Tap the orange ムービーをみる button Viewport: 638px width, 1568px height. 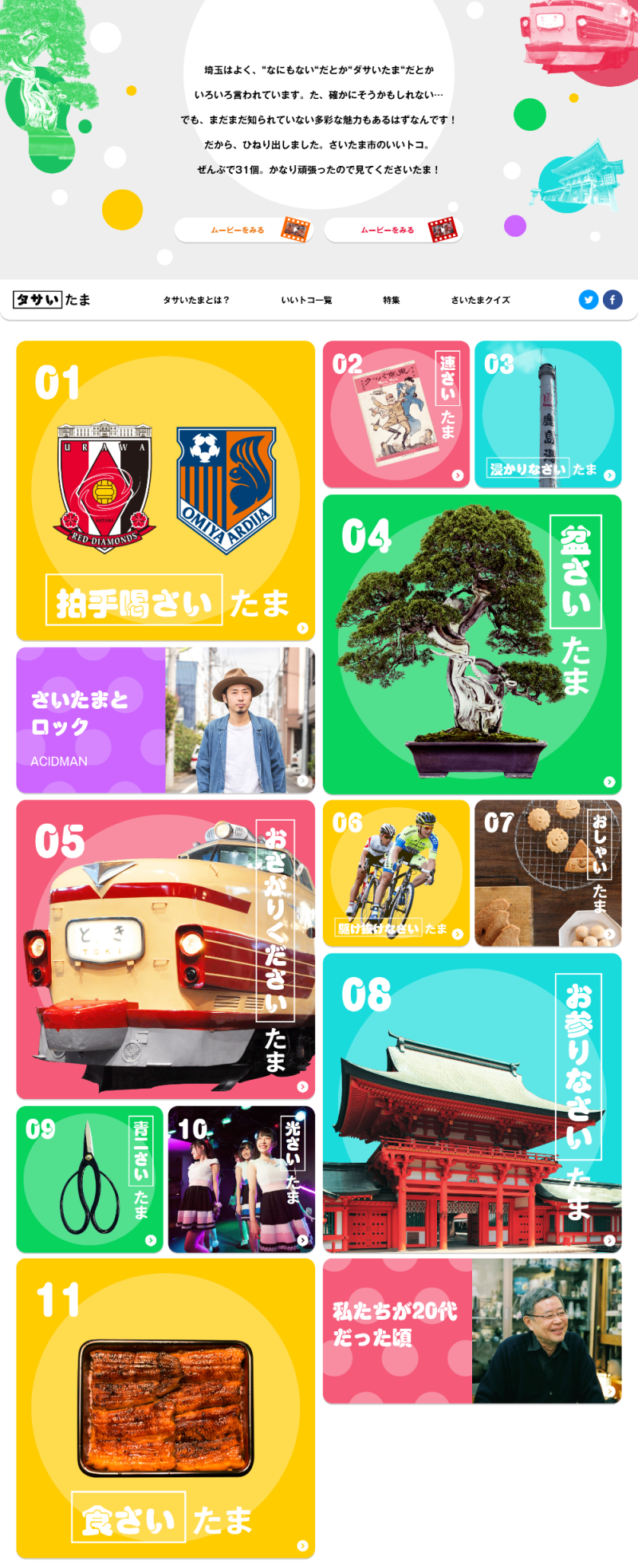[243, 230]
